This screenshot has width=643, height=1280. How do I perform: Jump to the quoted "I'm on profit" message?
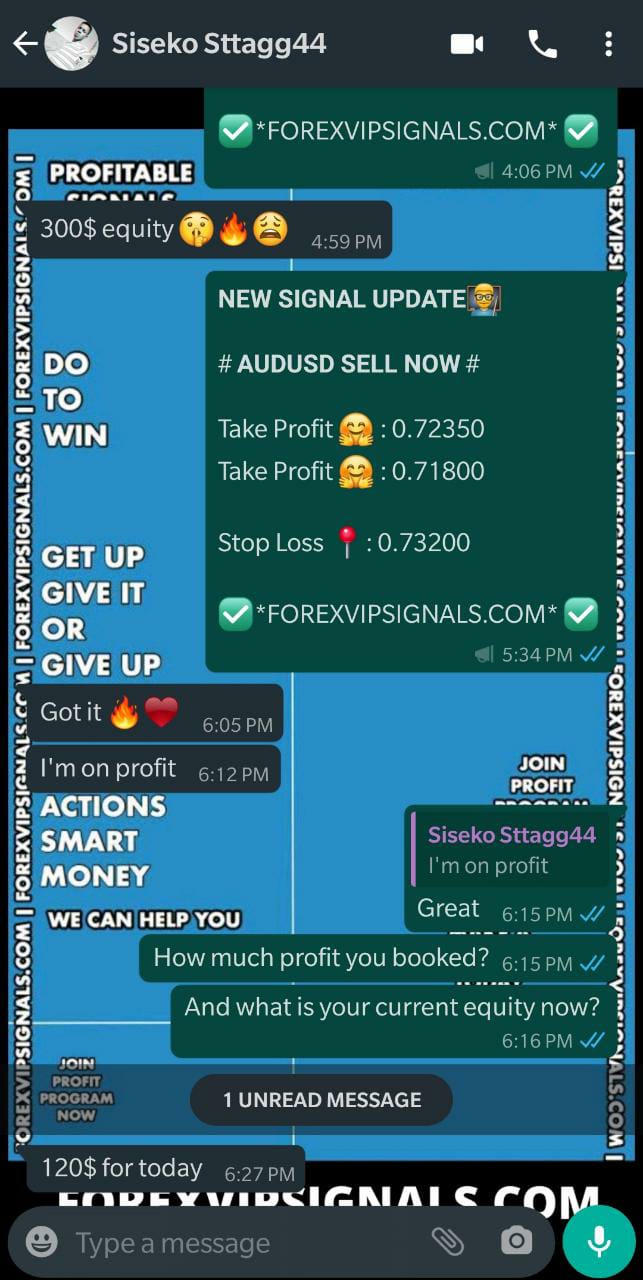click(510, 849)
